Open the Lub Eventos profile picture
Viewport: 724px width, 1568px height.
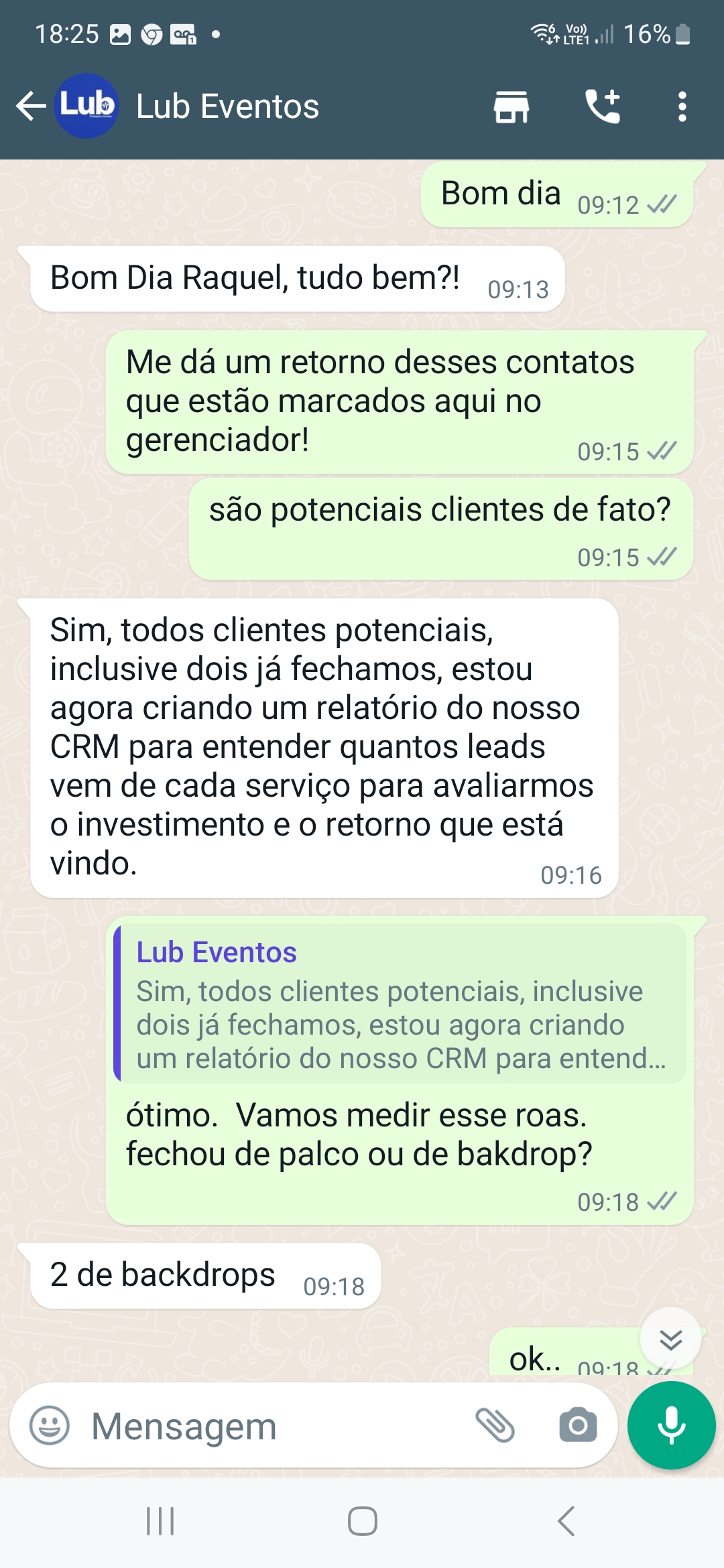click(86, 105)
